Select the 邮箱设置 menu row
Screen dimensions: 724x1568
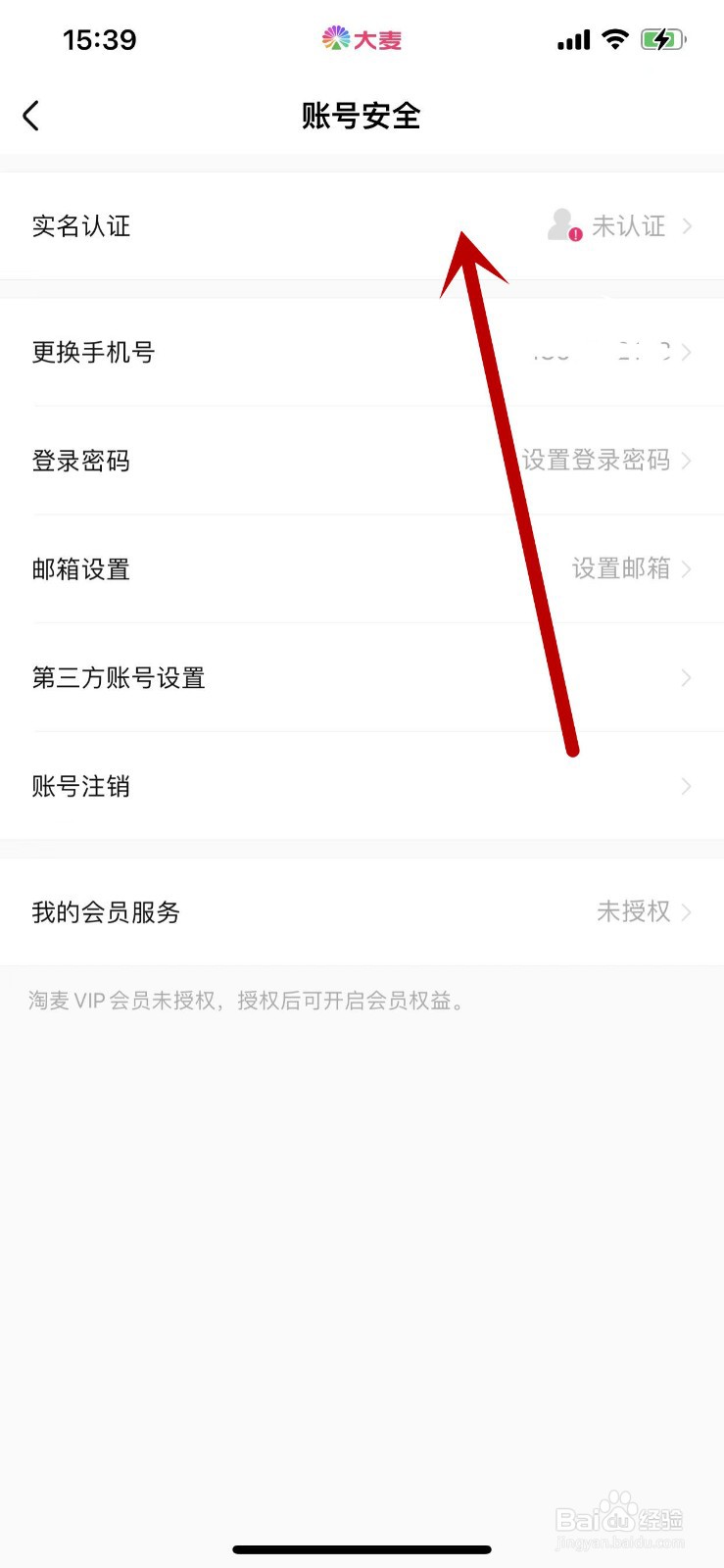(x=82, y=569)
